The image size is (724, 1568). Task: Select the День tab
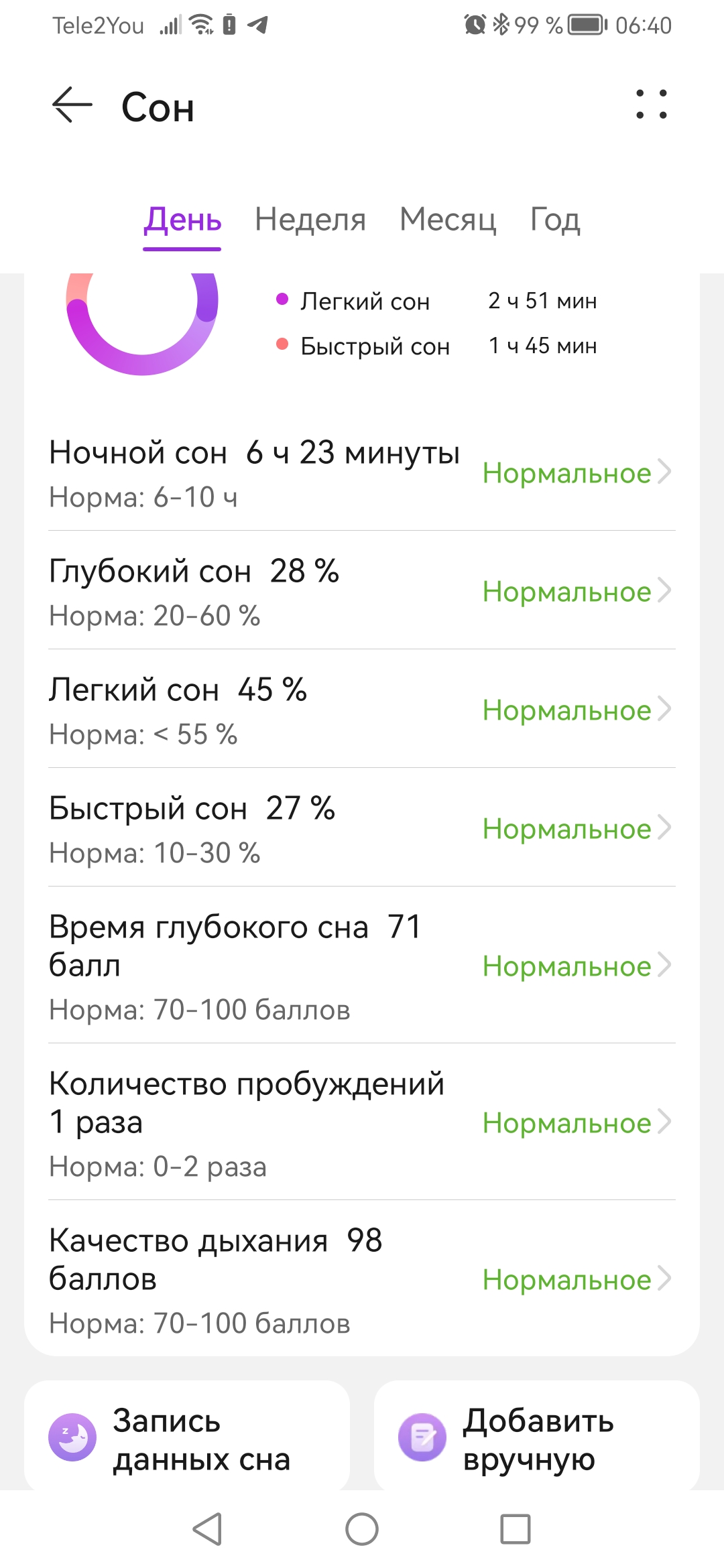[182, 220]
